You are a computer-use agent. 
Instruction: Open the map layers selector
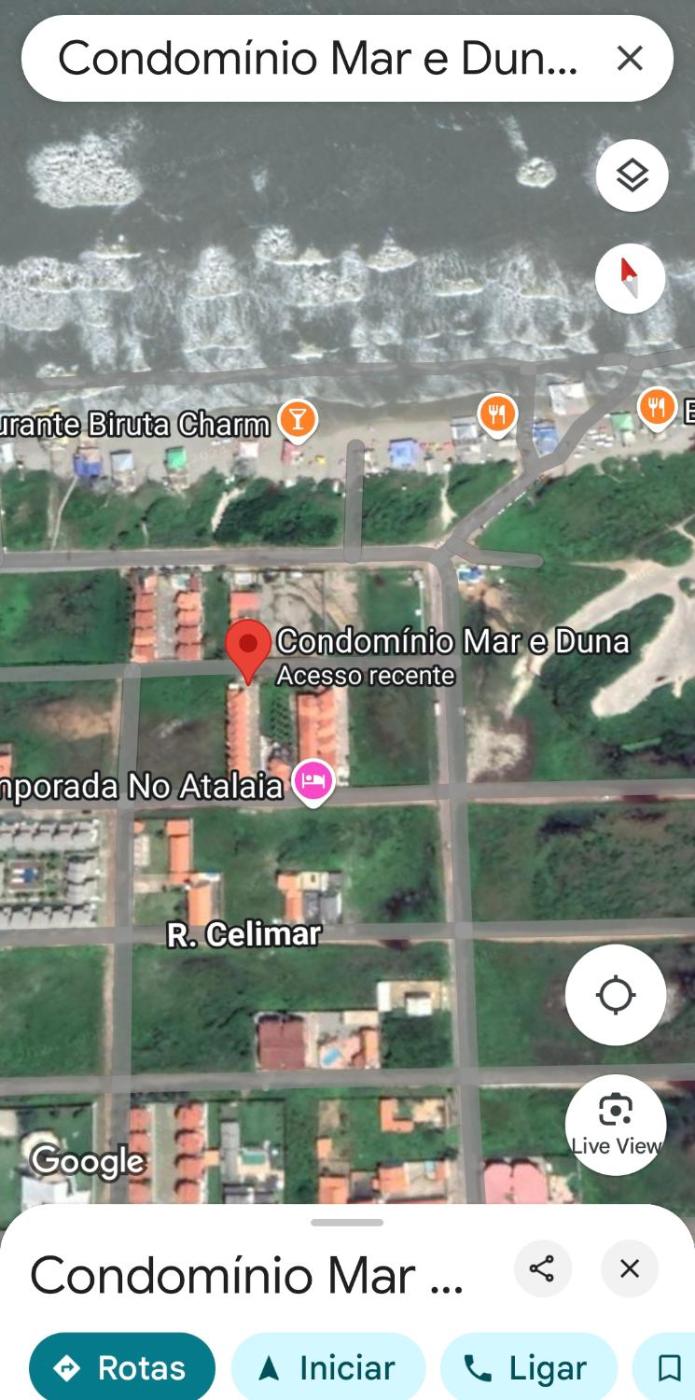[632, 176]
